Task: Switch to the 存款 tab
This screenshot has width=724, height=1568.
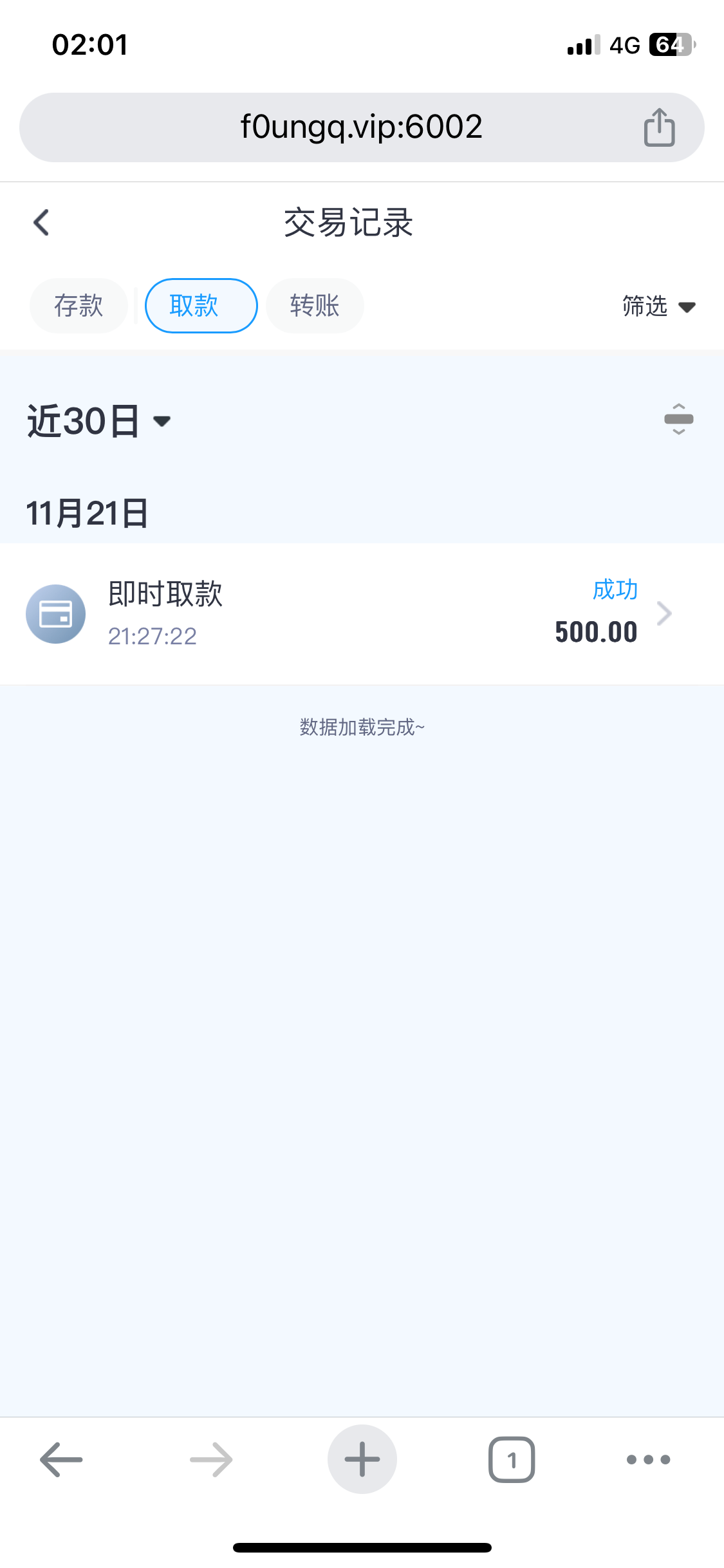Action: [x=78, y=306]
